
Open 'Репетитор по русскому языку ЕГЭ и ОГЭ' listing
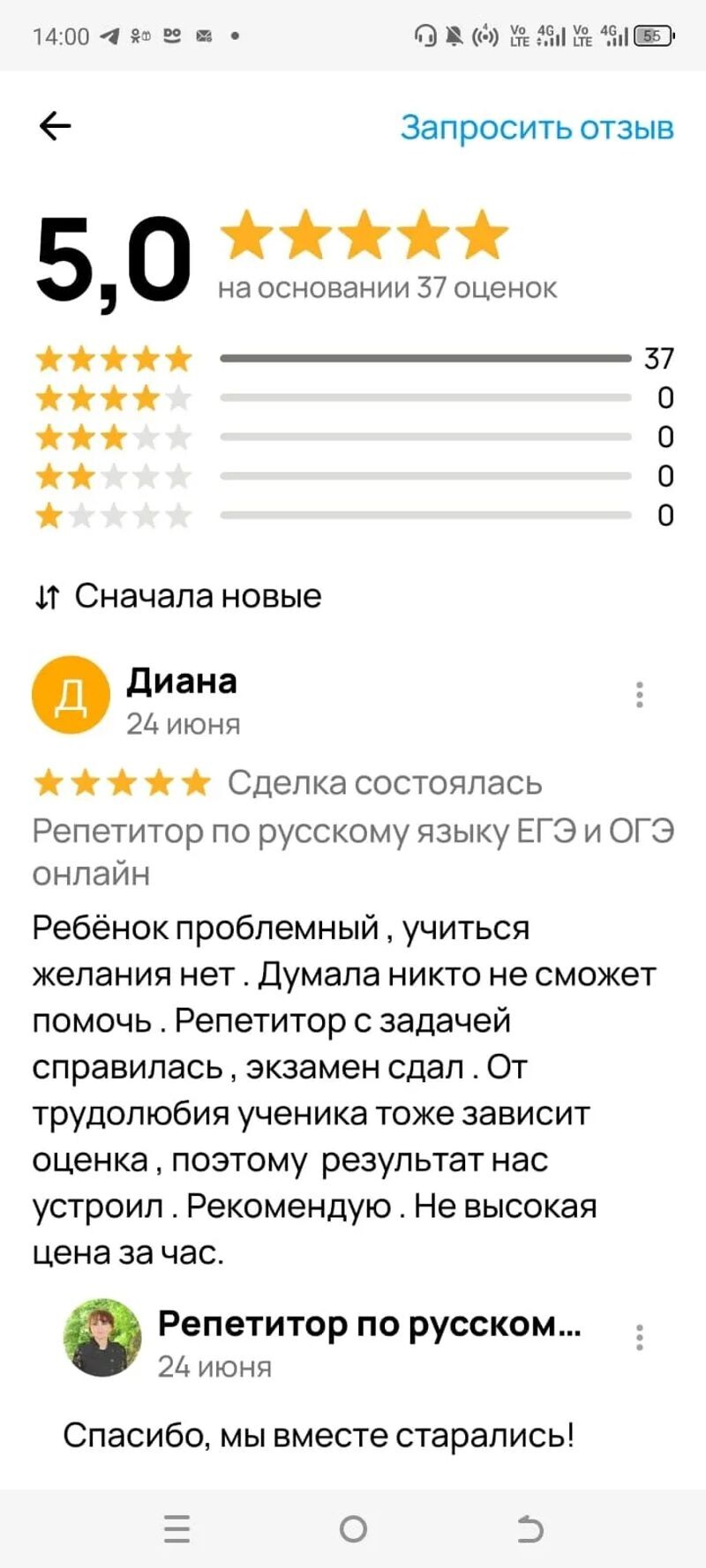coord(353,851)
